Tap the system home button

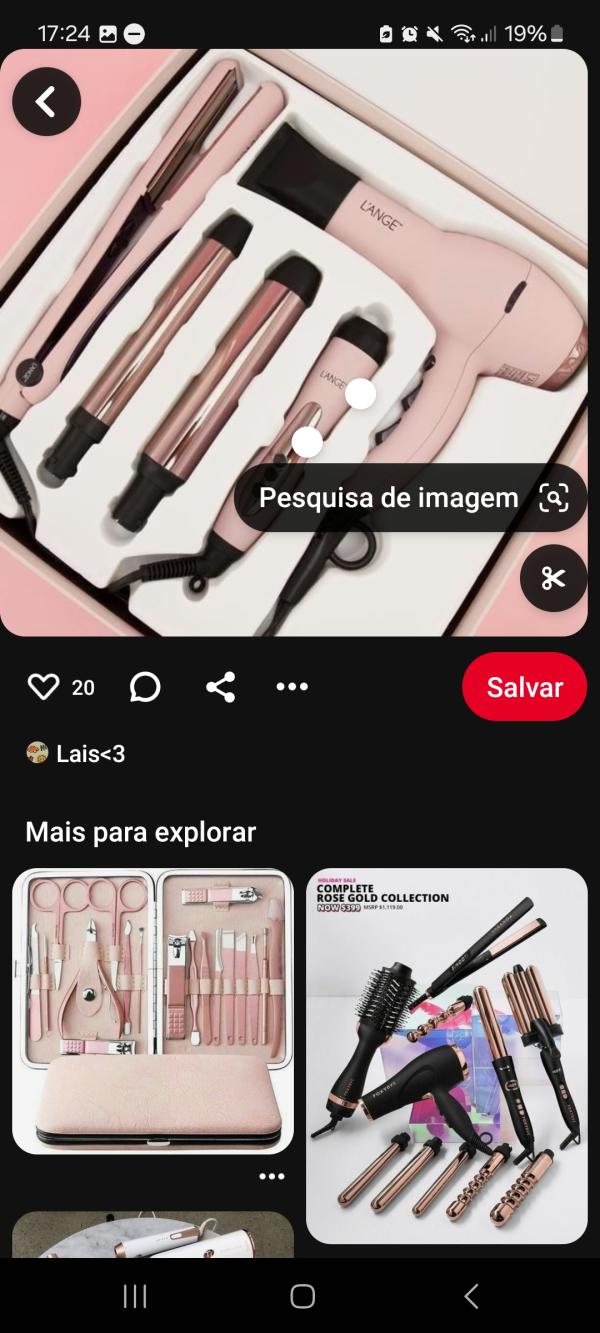point(302,1297)
